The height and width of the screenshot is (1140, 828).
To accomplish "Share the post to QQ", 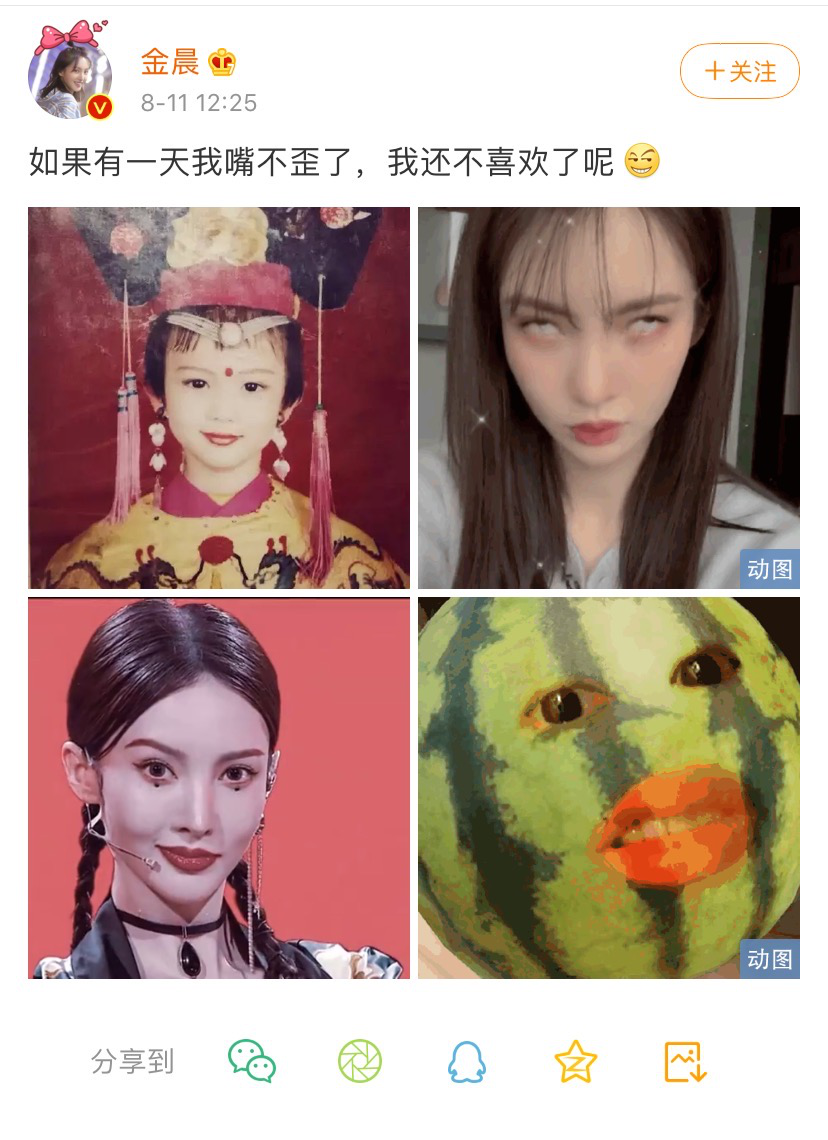I will [467, 1061].
